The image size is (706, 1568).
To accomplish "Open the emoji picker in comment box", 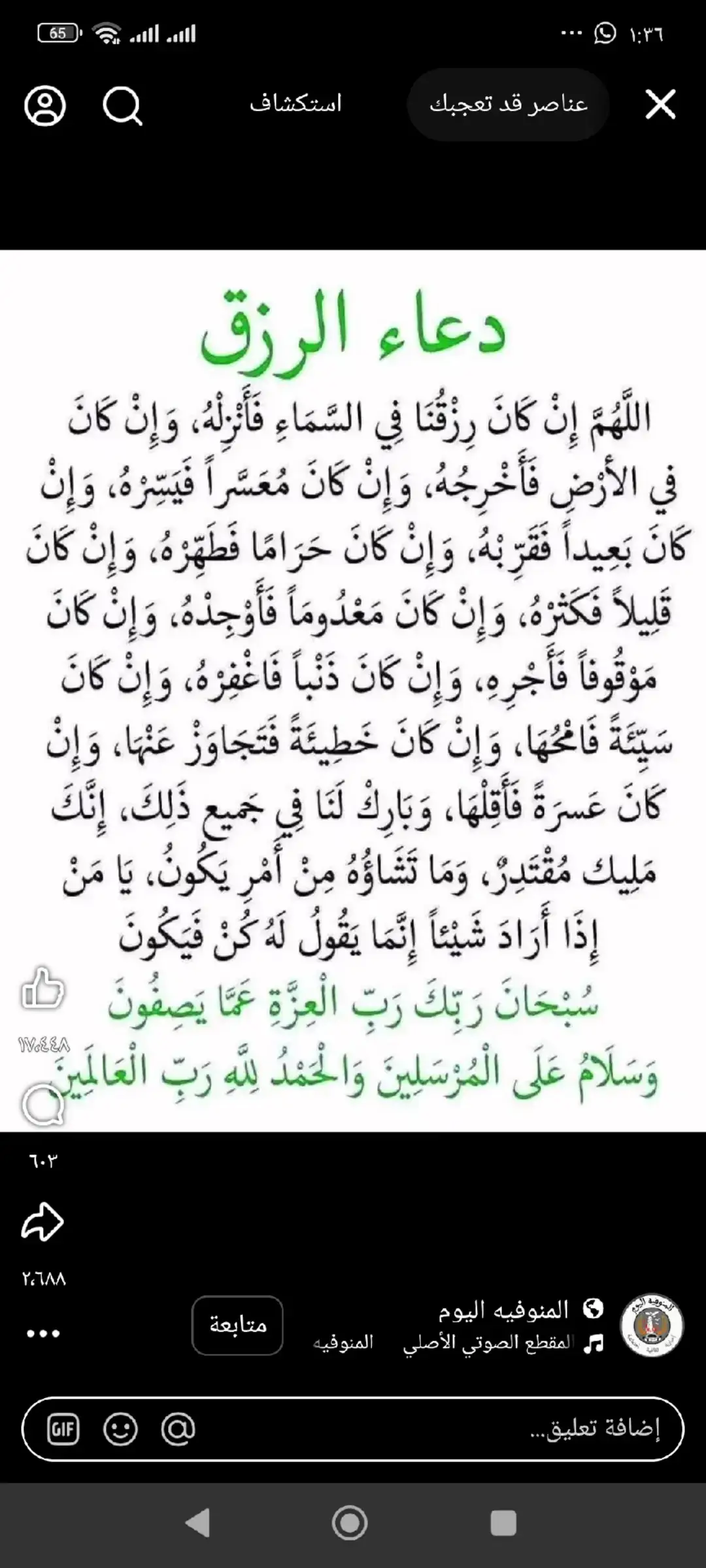I will click(120, 1429).
